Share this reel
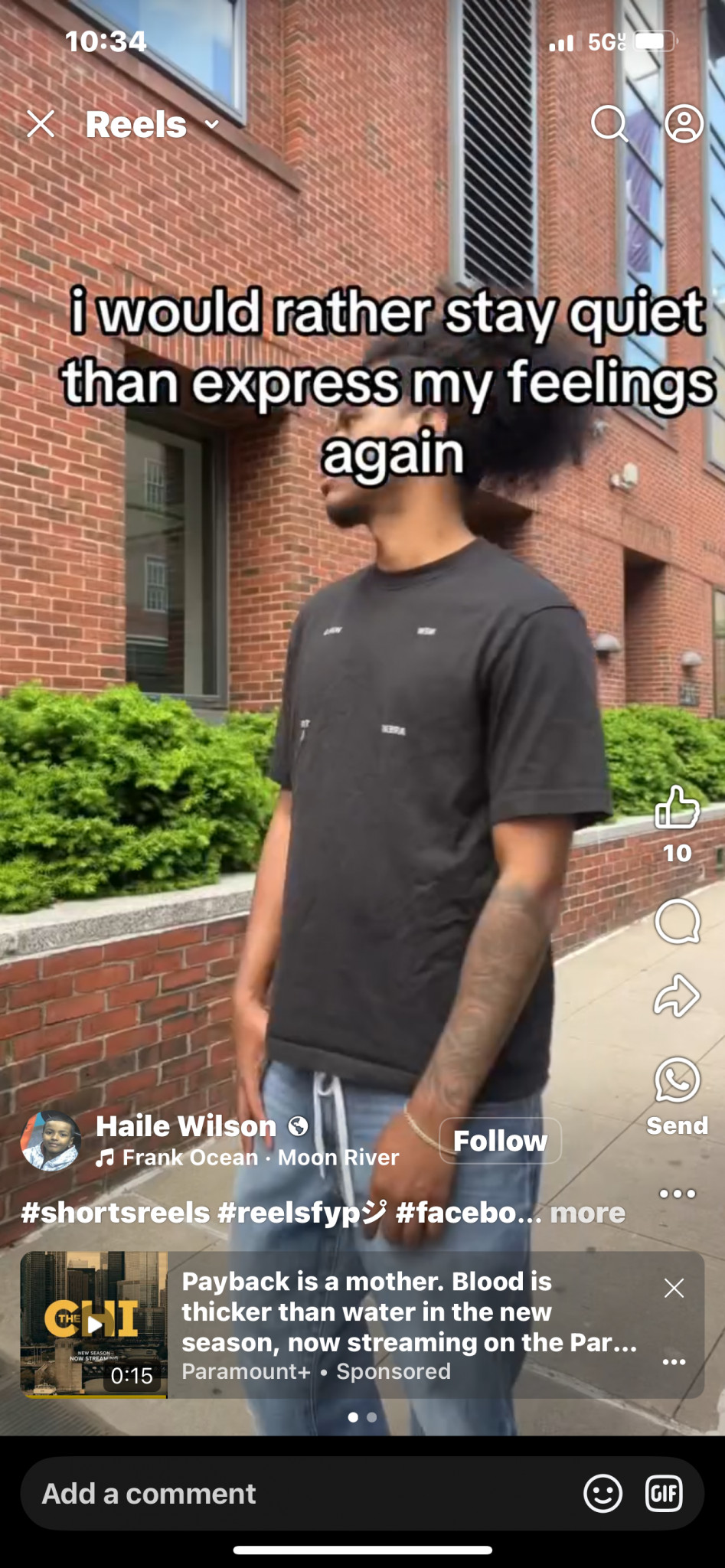725x1568 pixels. tap(678, 996)
